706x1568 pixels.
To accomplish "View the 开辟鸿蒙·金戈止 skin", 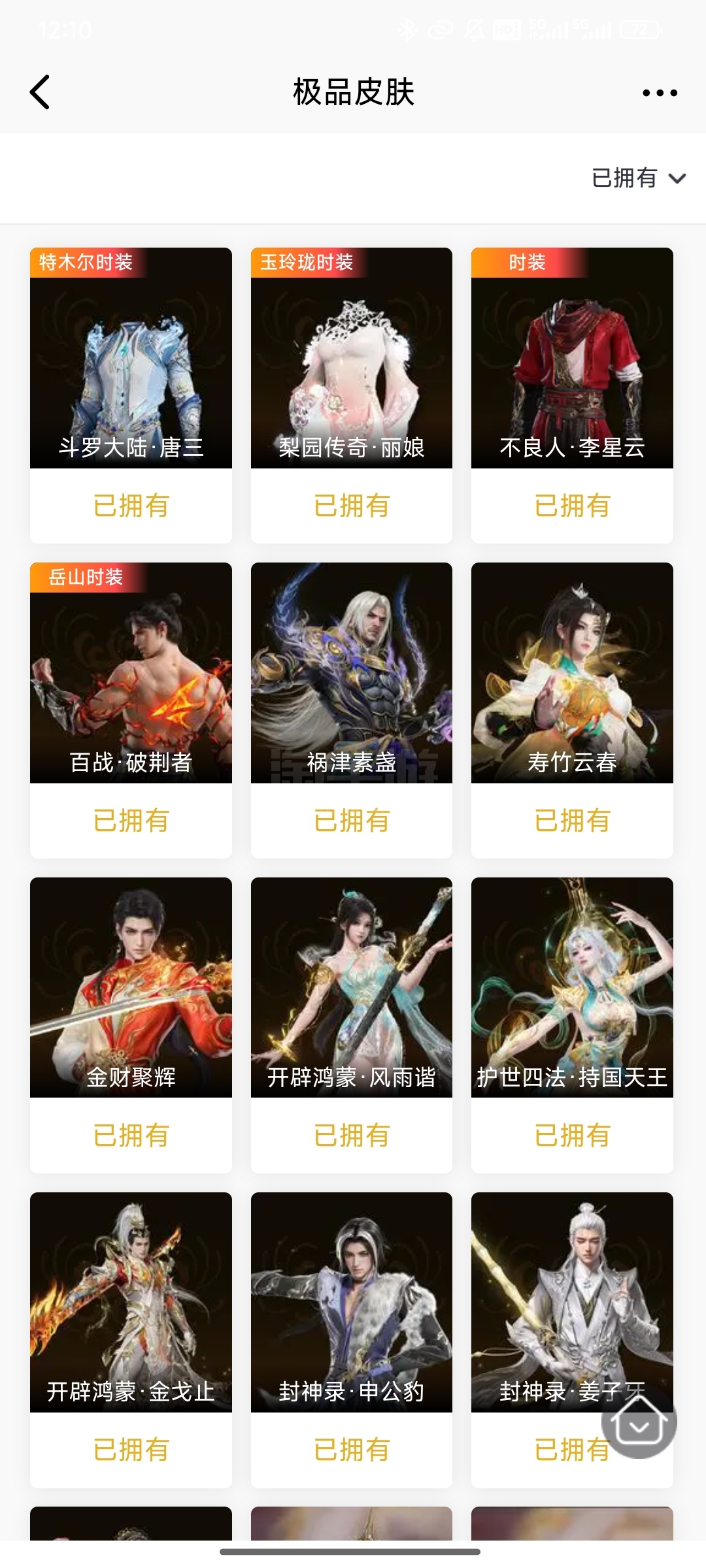I will [x=131, y=1340].
